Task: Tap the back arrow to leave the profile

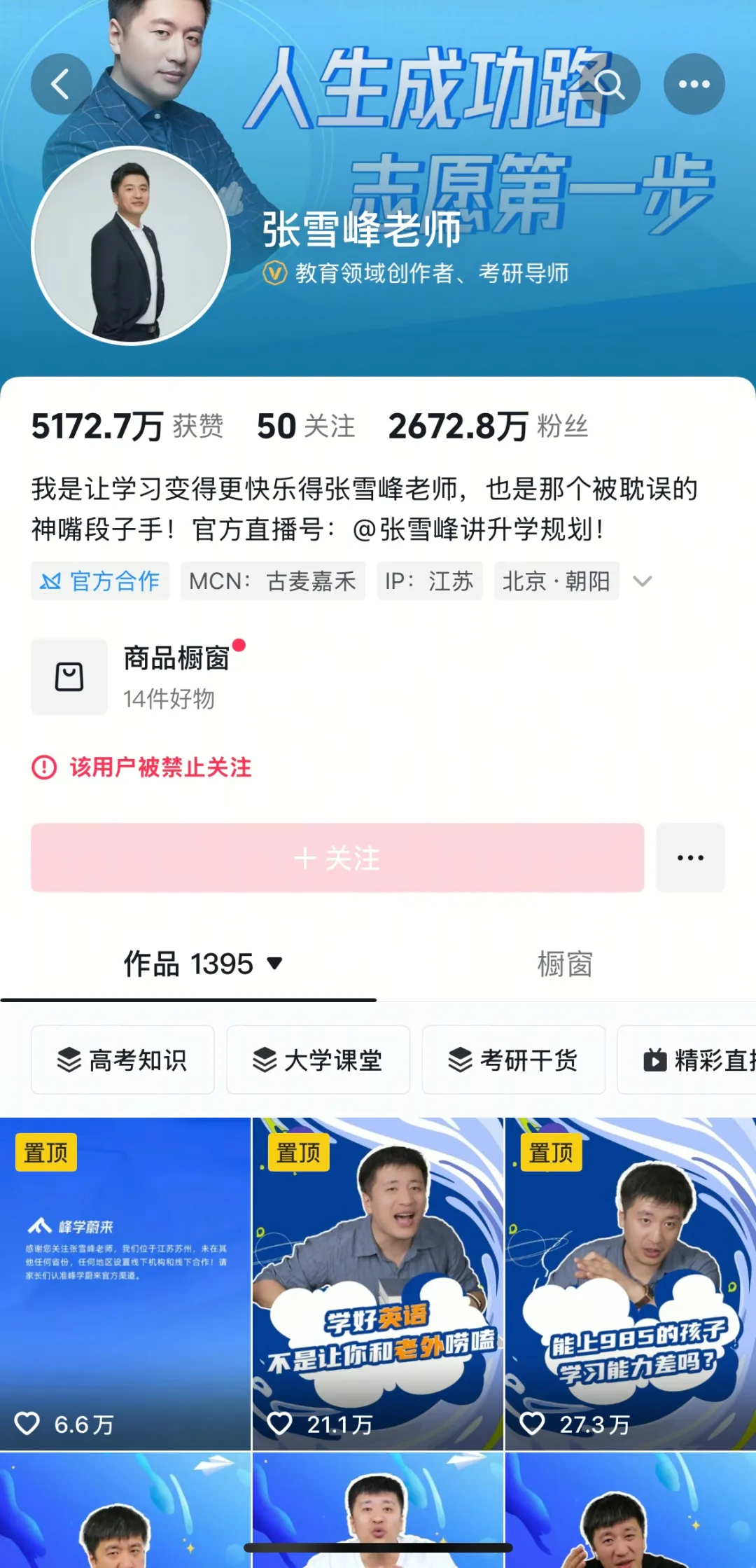Action: [x=62, y=83]
